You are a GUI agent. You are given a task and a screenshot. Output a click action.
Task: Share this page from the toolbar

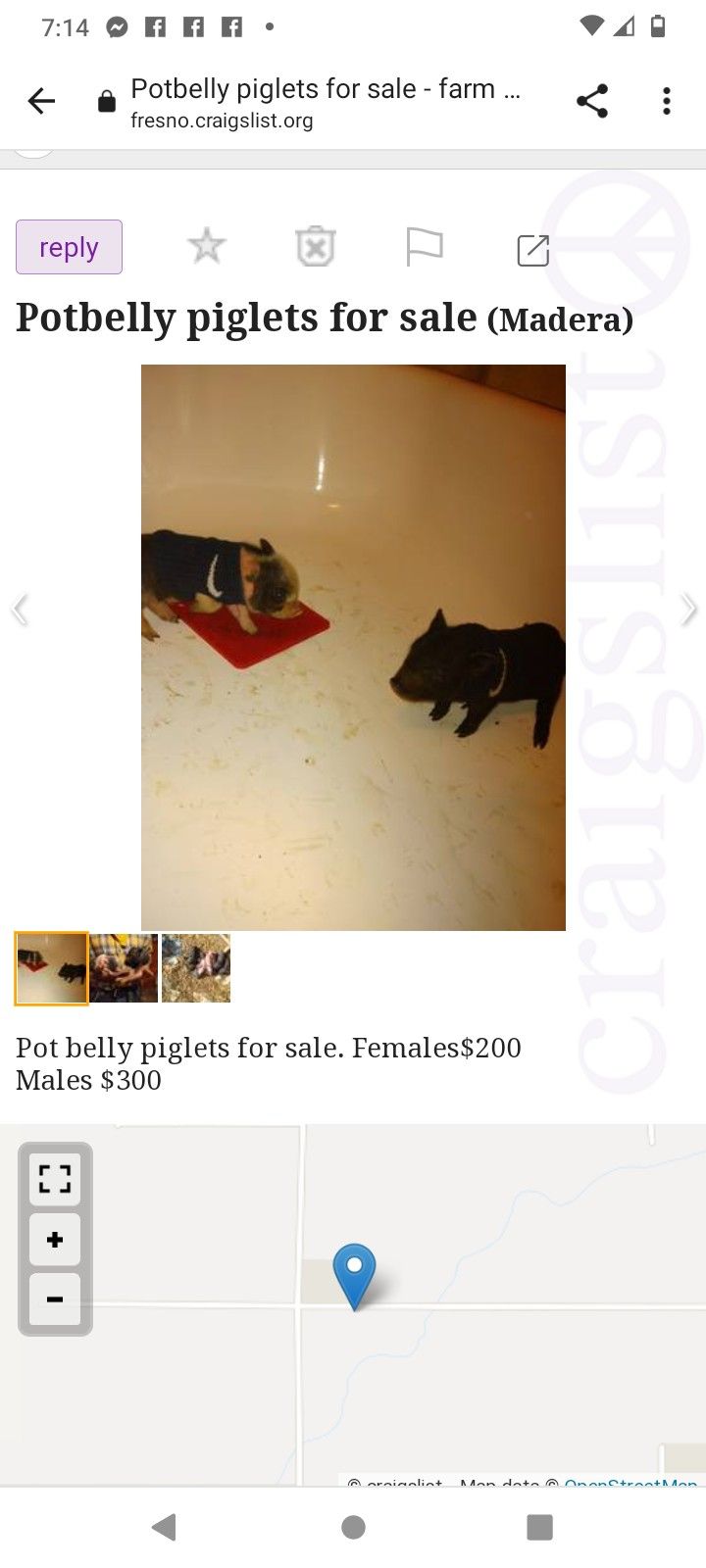click(x=592, y=101)
